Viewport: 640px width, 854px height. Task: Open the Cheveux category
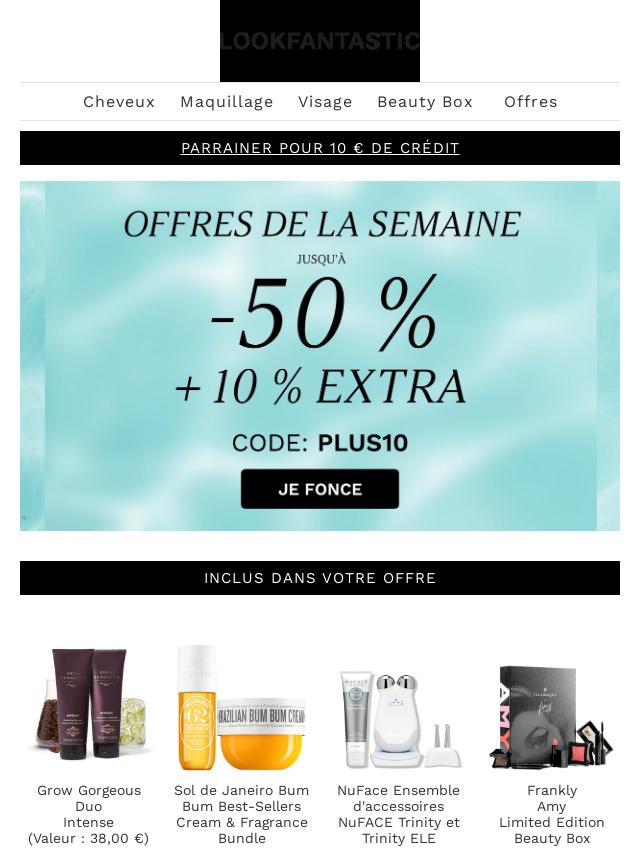119,102
